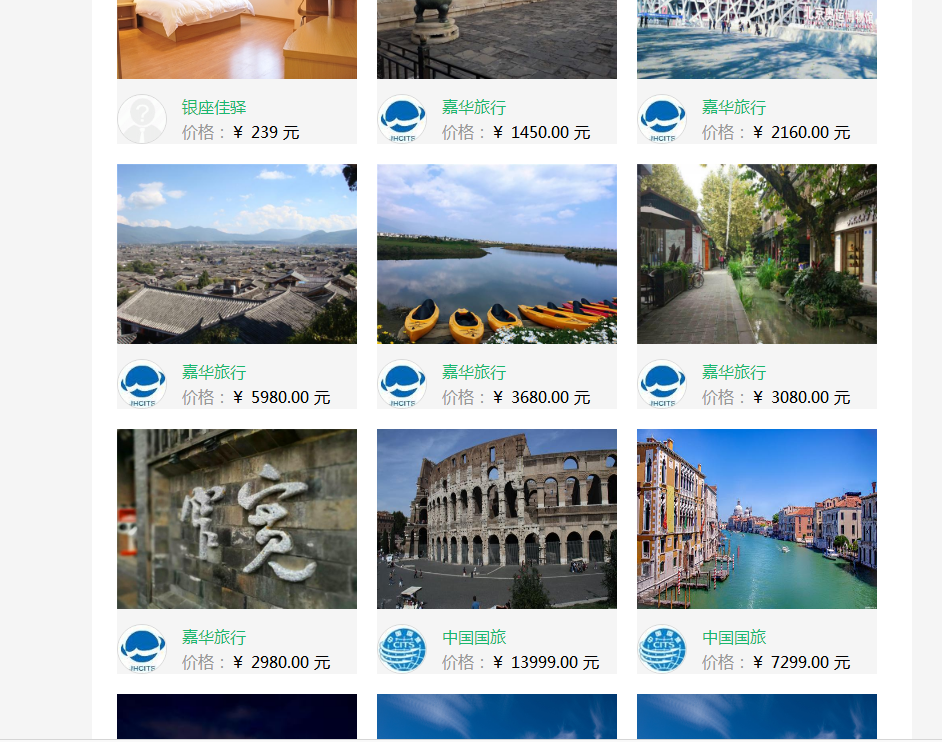Image resolution: width=942 pixels, height=742 pixels.
Task: Open the lake kayak tour at ¥3680.00
Action: tap(496, 254)
